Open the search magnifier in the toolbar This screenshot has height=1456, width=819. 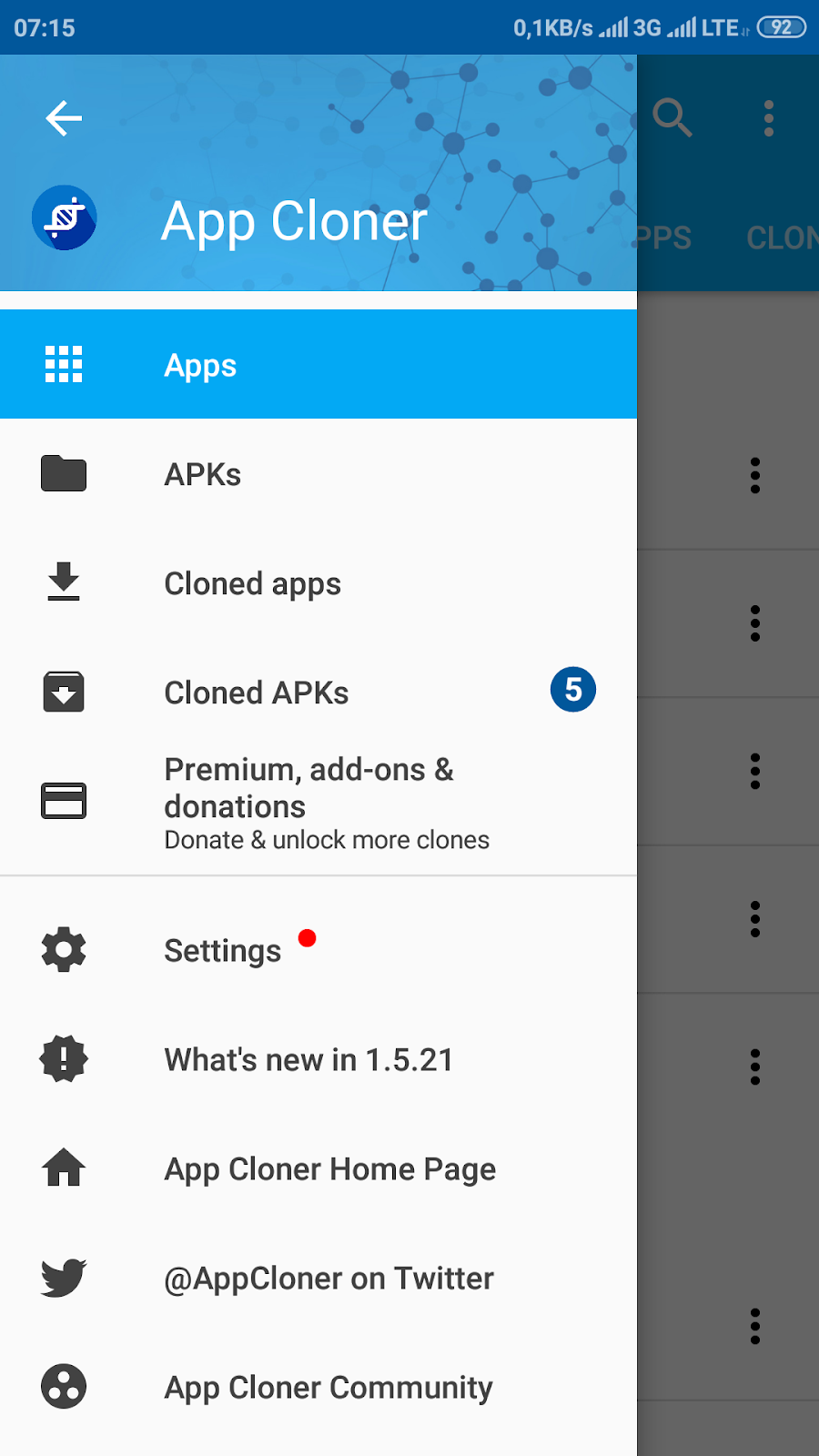tap(672, 118)
